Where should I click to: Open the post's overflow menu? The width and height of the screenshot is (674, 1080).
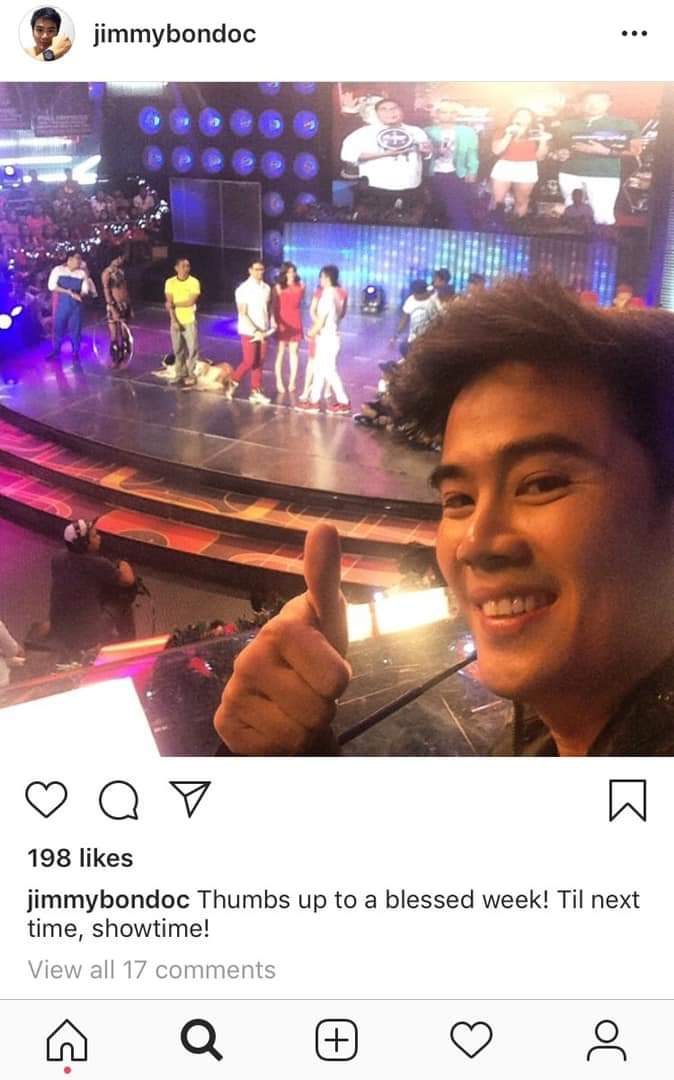tap(634, 34)
